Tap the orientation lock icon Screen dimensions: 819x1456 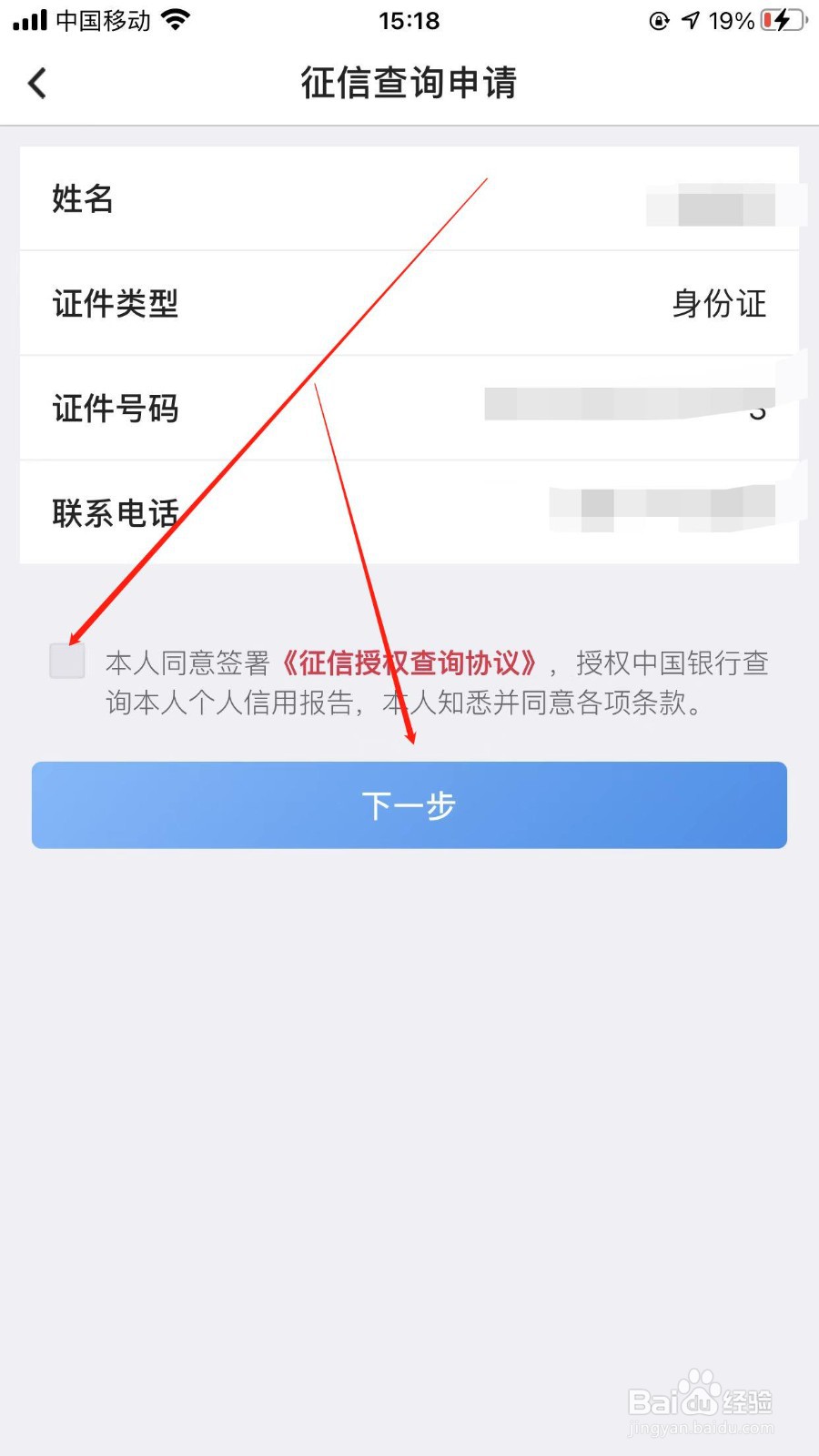[658, 20]
